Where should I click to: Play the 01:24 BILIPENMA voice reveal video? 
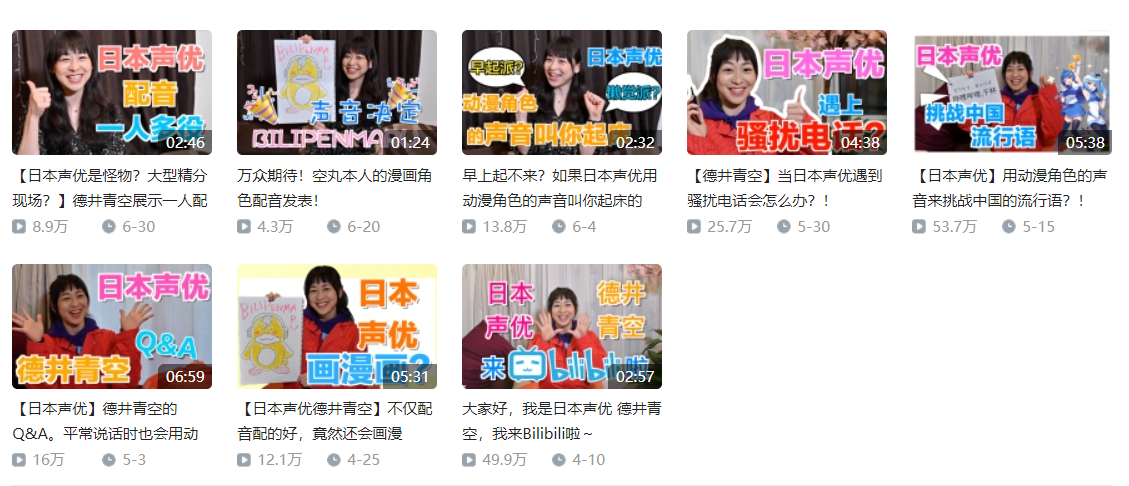point(336,92)
